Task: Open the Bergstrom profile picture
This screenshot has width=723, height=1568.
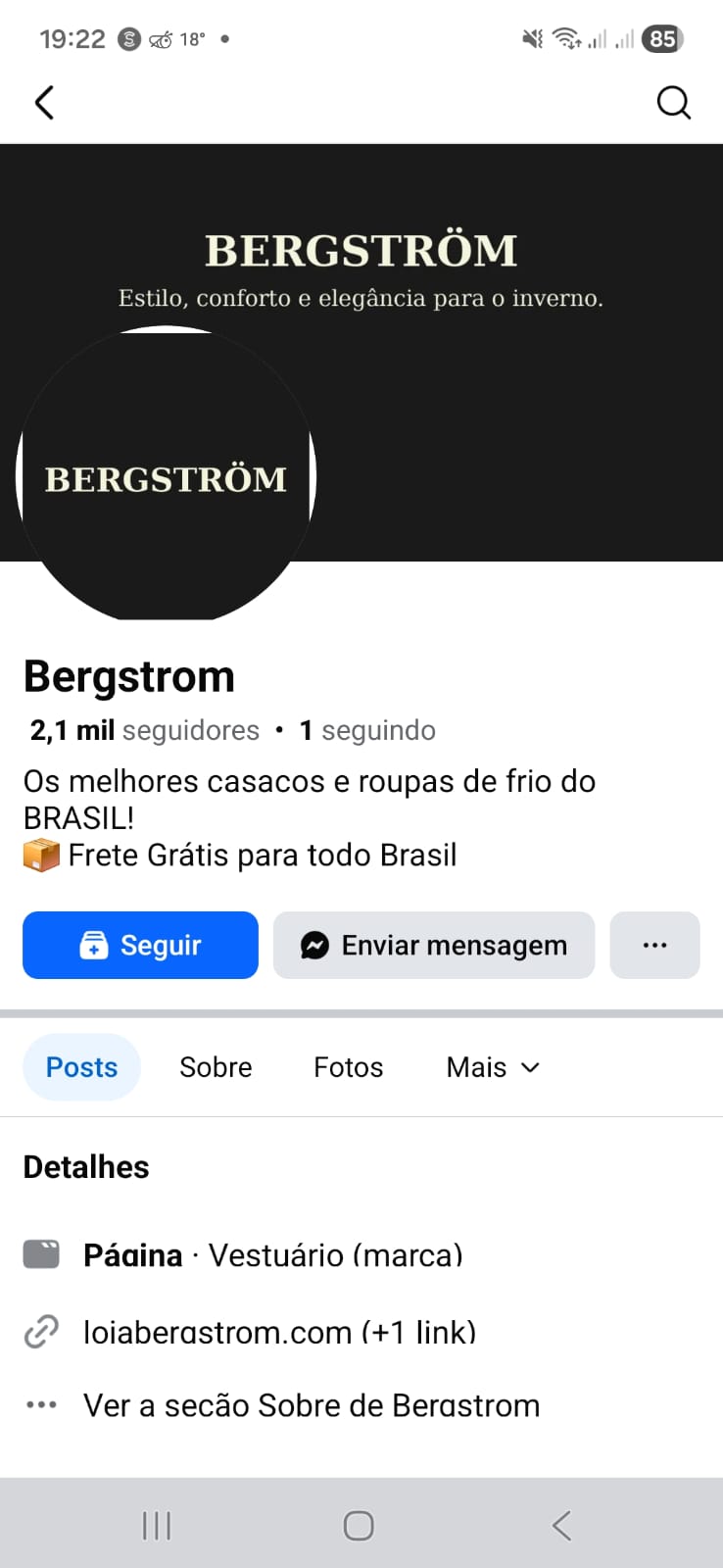Action: tap(166, 477)
